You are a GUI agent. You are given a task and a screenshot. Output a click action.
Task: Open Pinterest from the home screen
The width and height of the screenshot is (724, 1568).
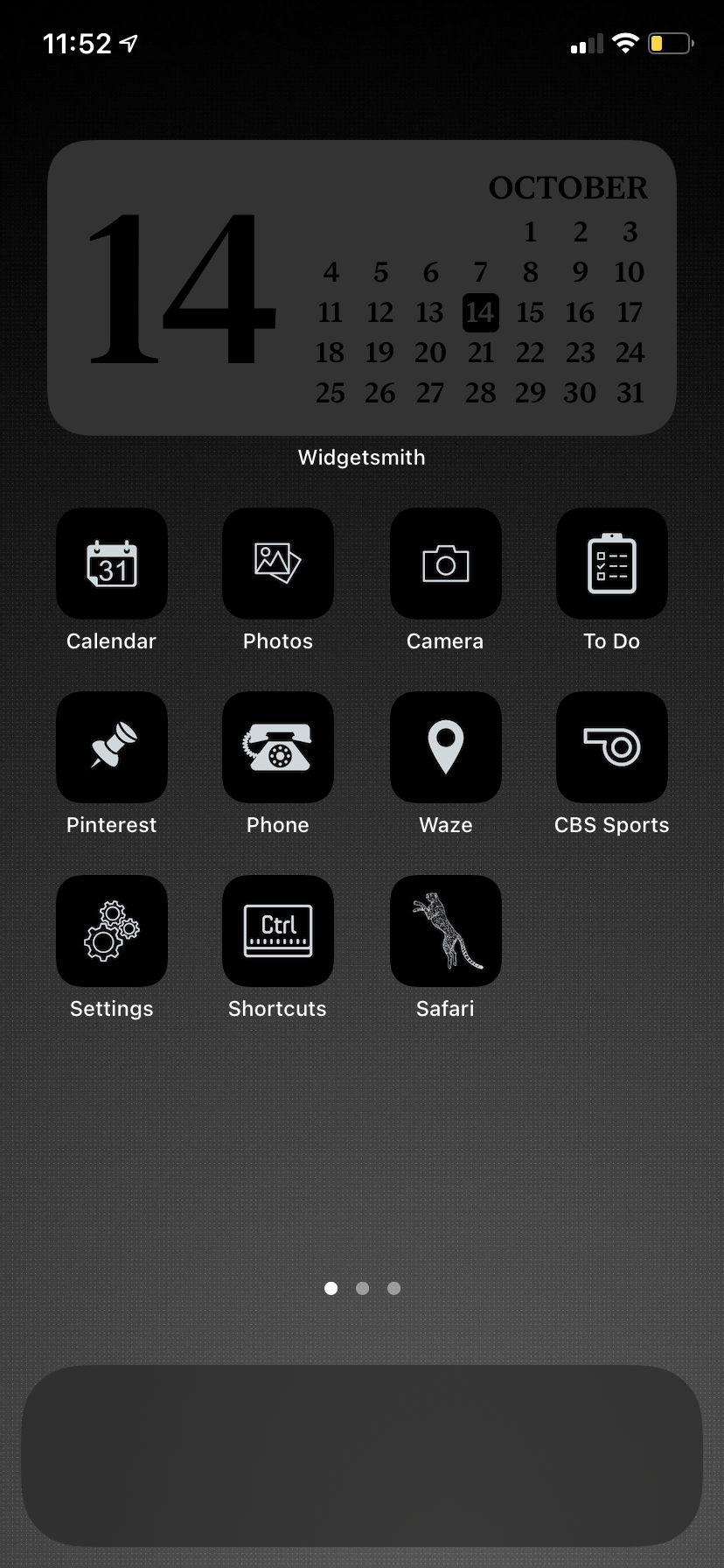pos(111,747)
